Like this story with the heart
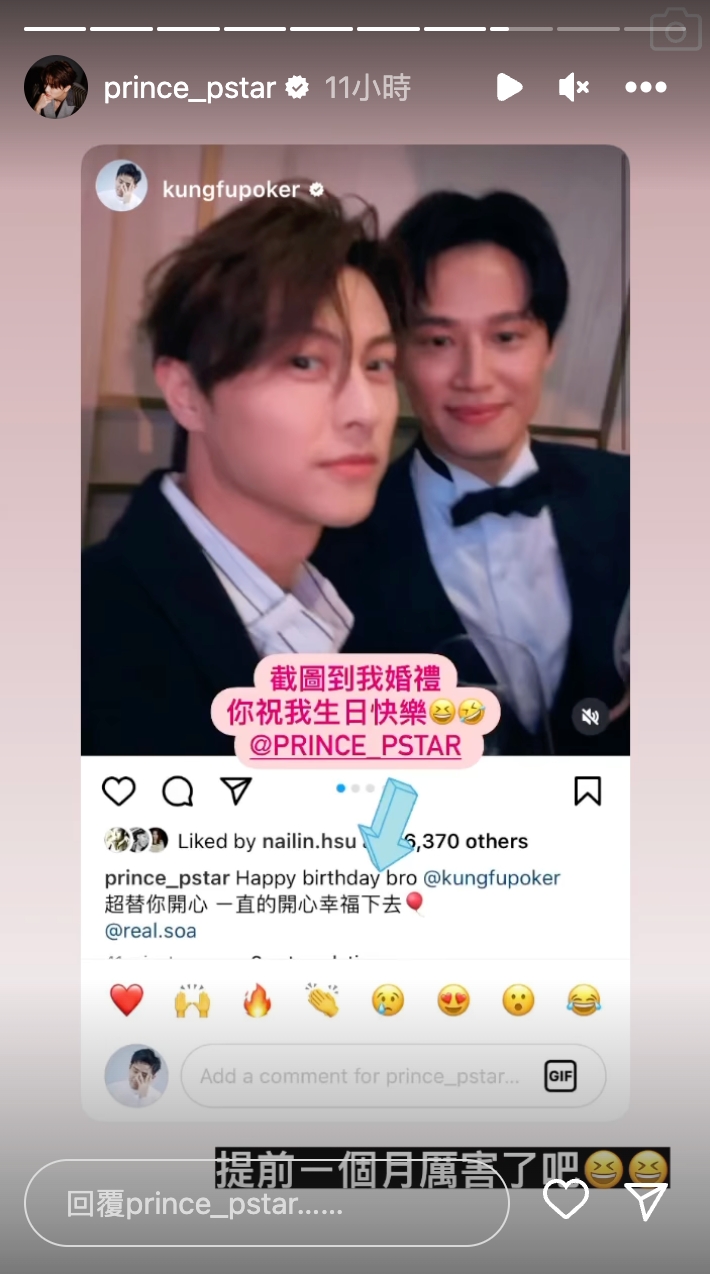Image resolution: width=710 pixels, height=1274 pixels. pyautogui.click(x=566, y=1199)
